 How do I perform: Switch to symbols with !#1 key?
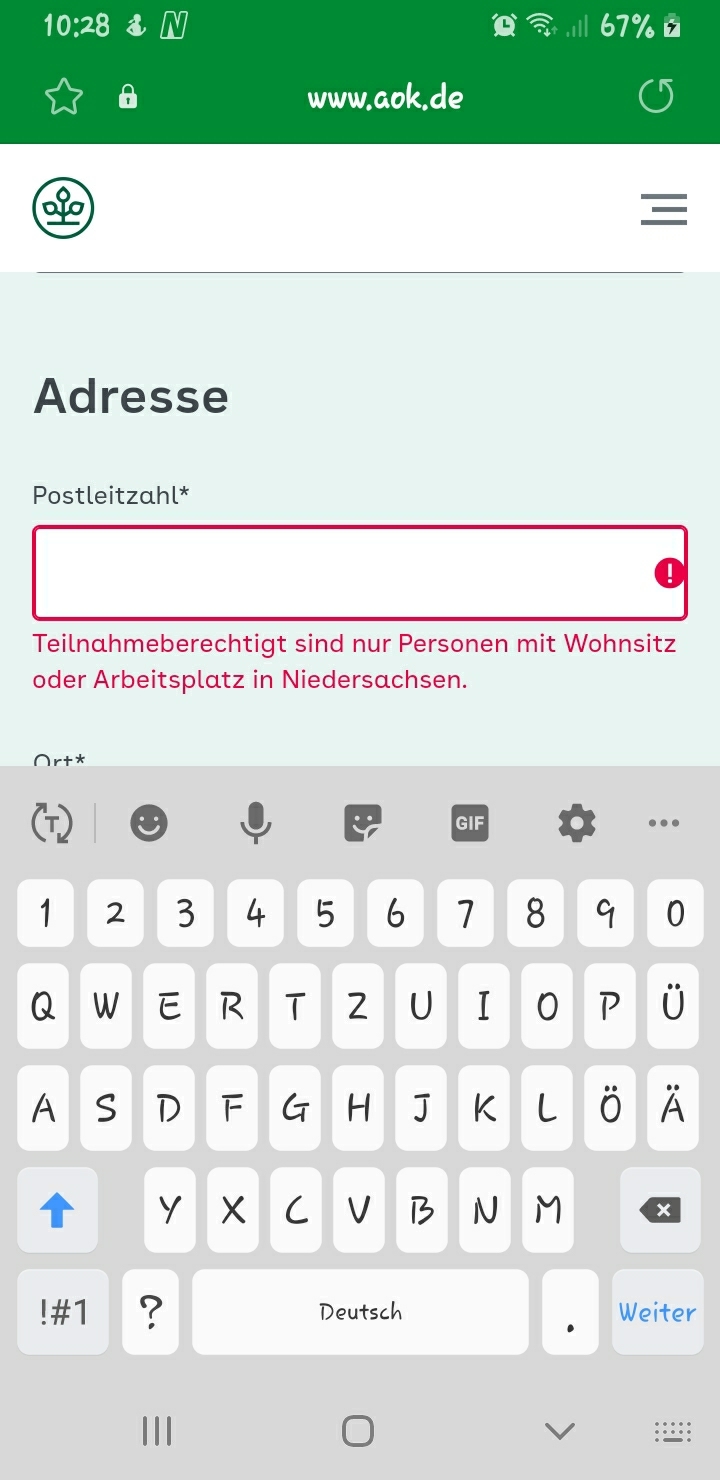pos(64,1312)
